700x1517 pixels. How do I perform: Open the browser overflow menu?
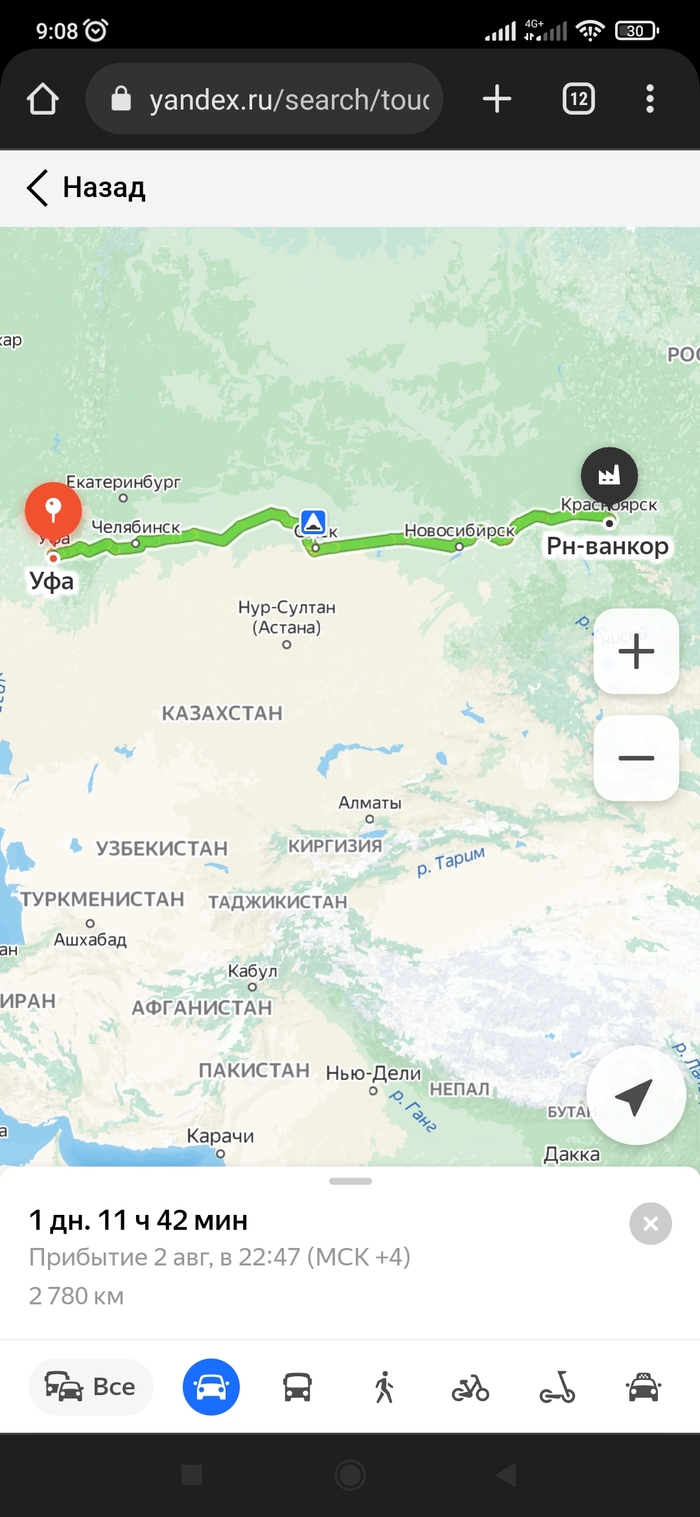(650, 99)
